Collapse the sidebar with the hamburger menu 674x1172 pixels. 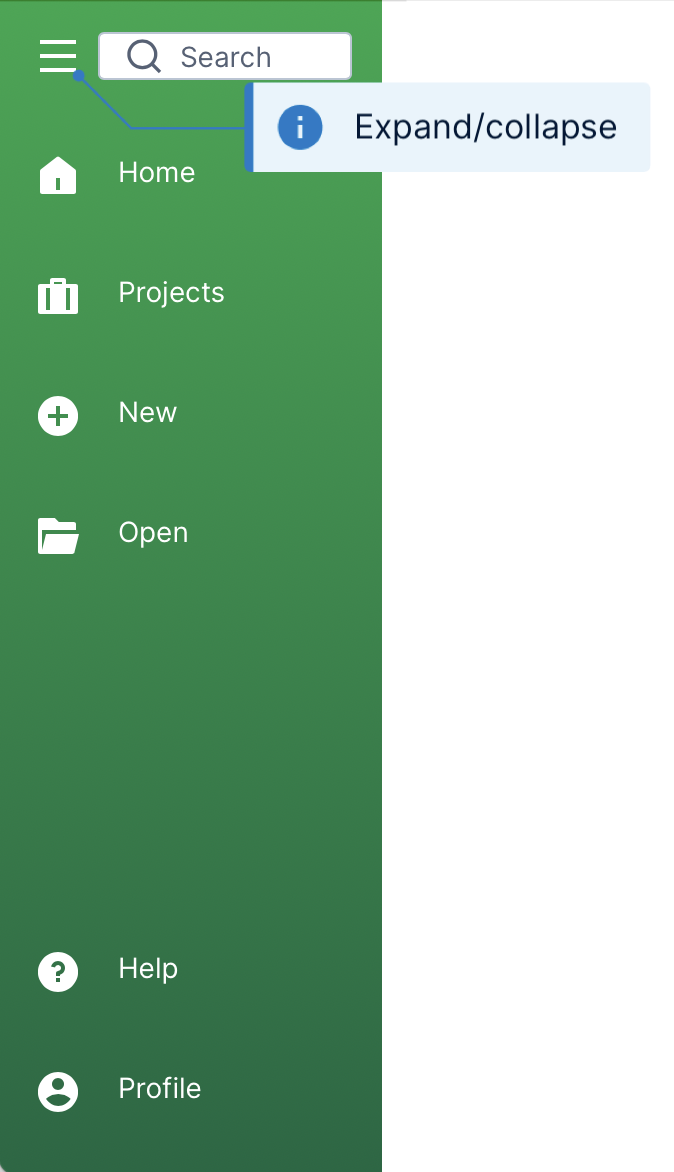click(58, 56)
